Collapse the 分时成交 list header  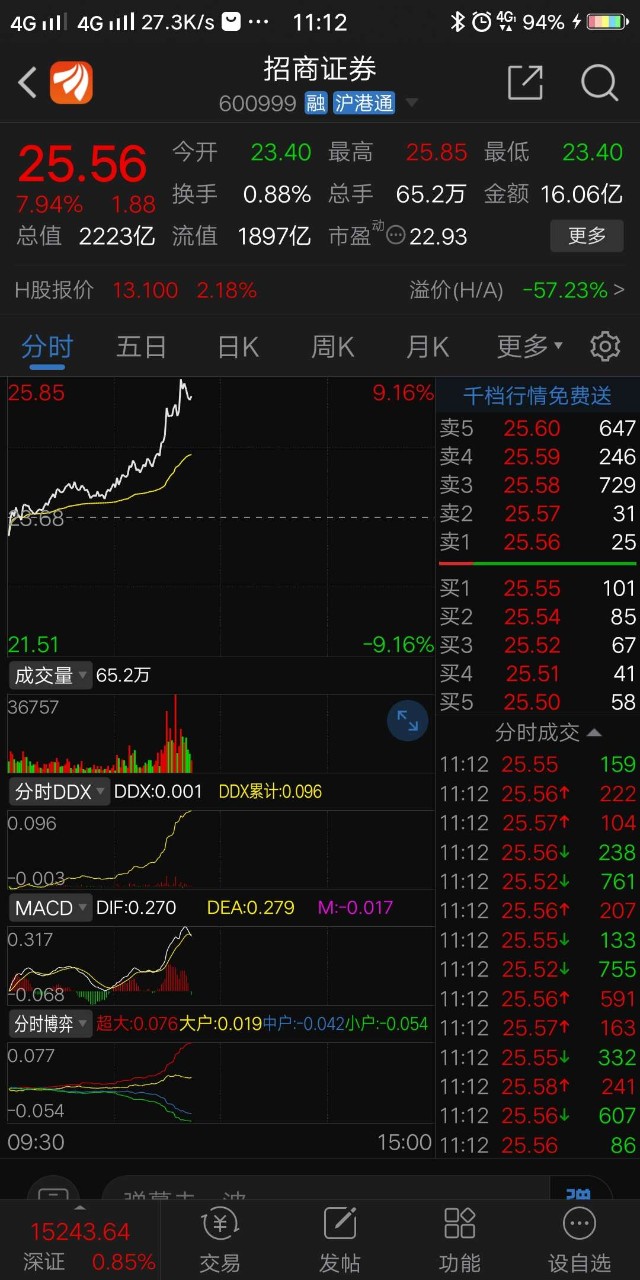[x=548, y=733]
